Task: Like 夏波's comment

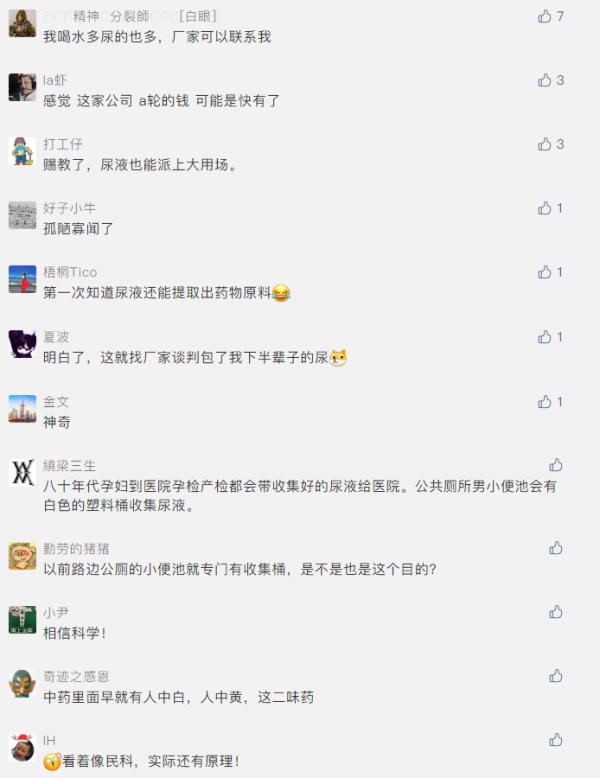Action: (545, 337)
